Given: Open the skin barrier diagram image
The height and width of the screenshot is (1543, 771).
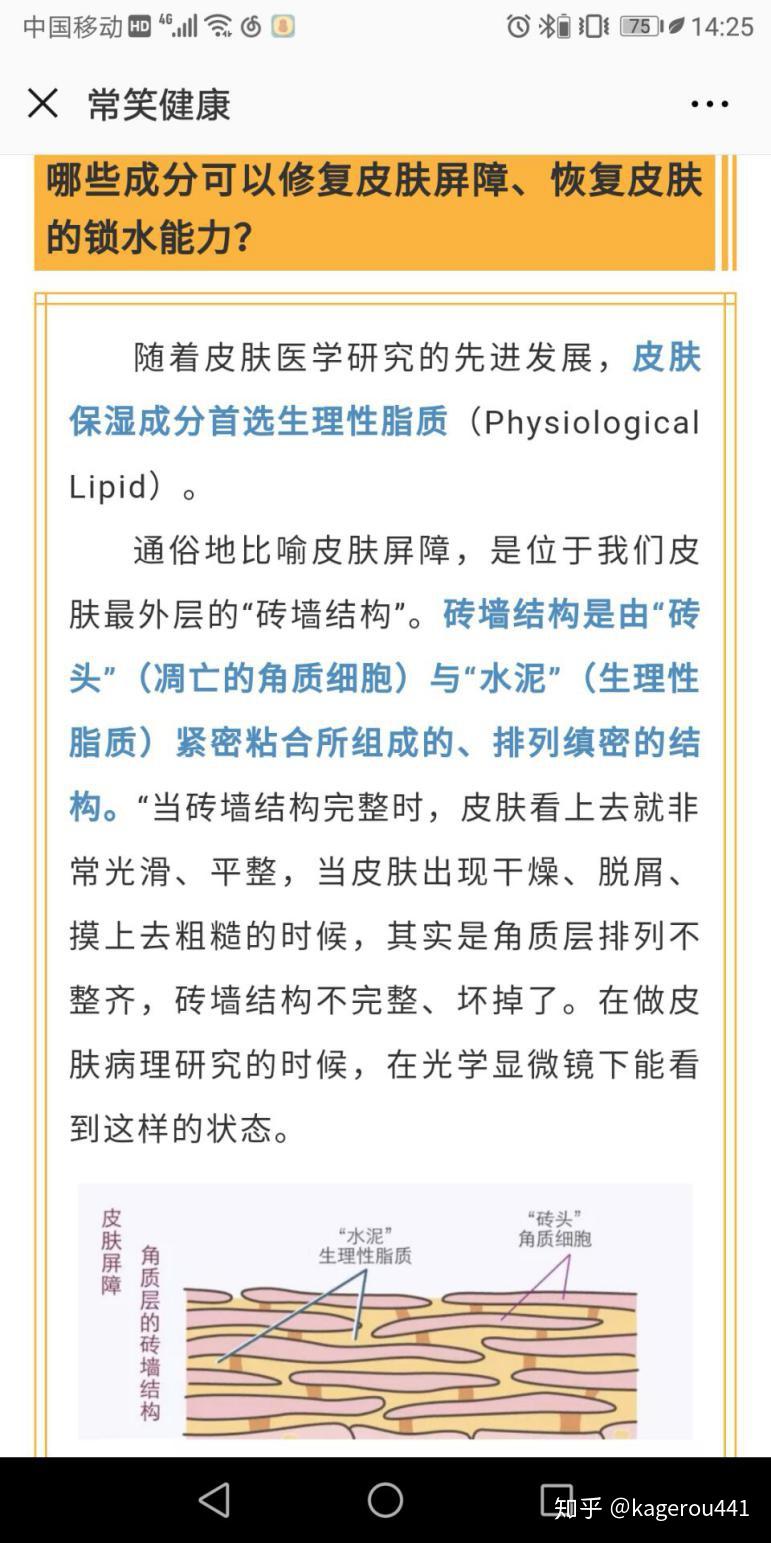Looking at the screenshot, I should click(x=385, y=1312).
